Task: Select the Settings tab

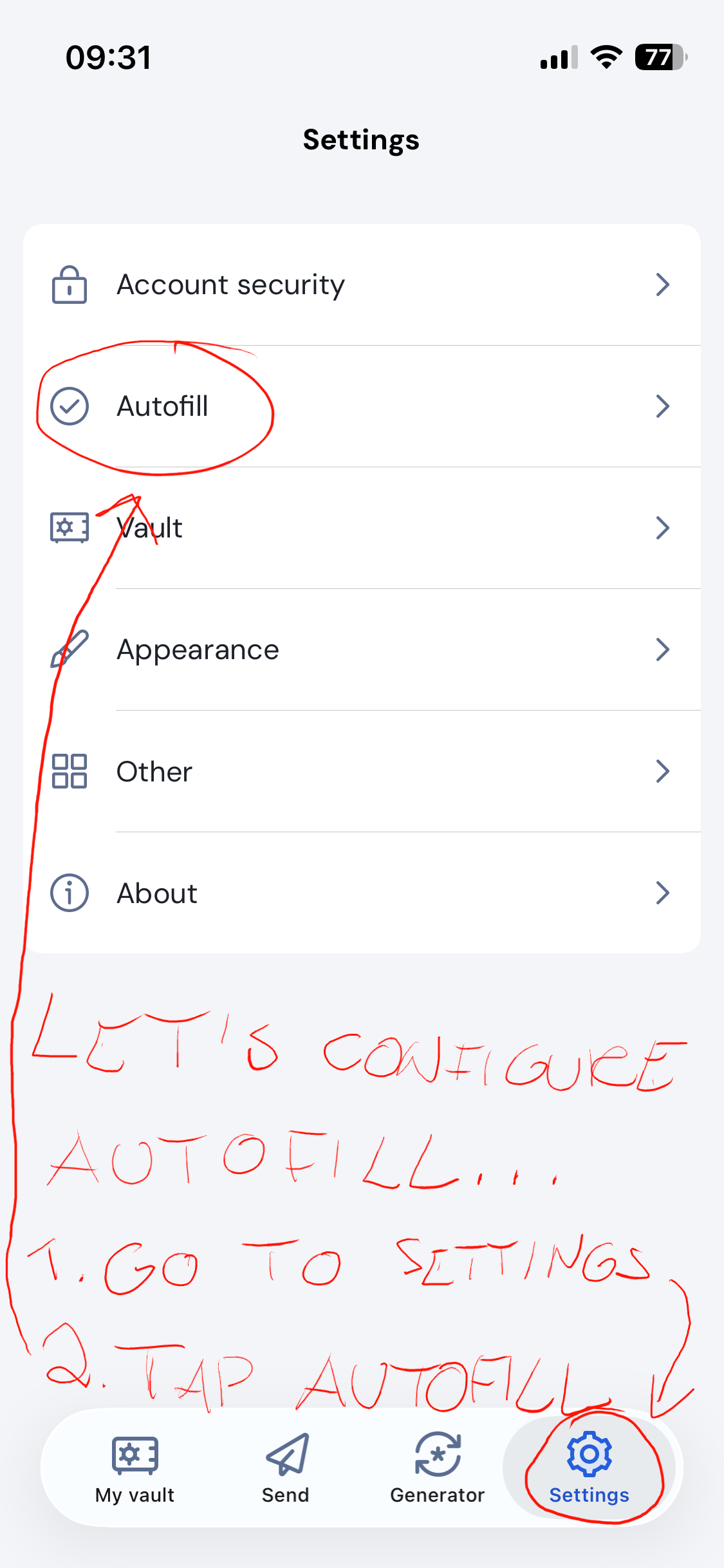Action: pyautogui.click(x=589, y=1468)
